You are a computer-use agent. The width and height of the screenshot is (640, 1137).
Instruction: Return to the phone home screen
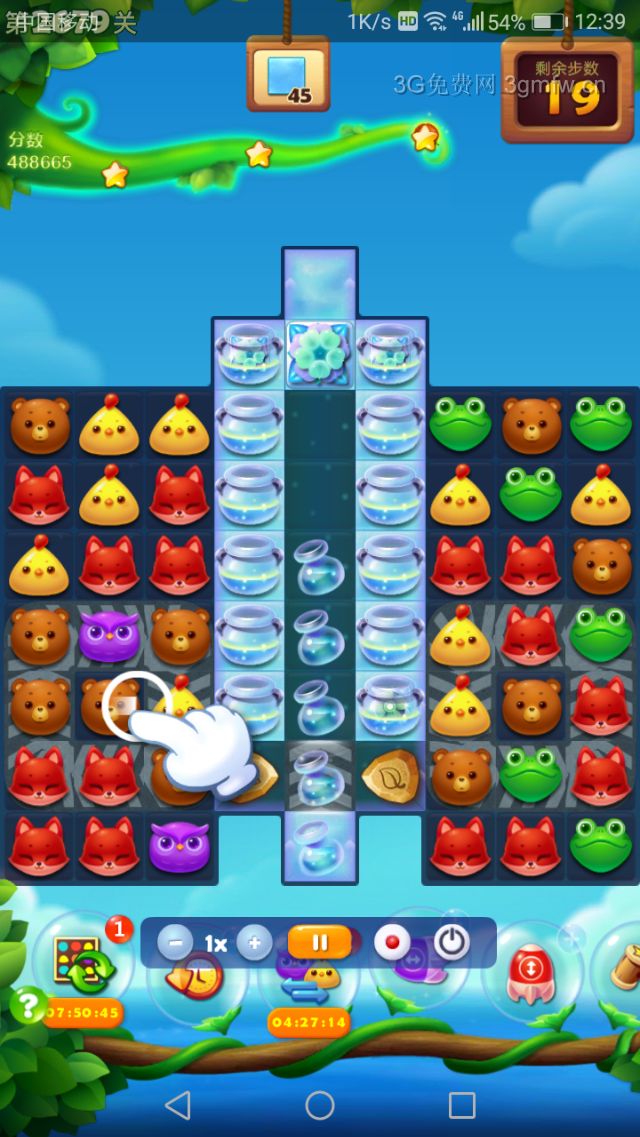[x=320, y=1104]
